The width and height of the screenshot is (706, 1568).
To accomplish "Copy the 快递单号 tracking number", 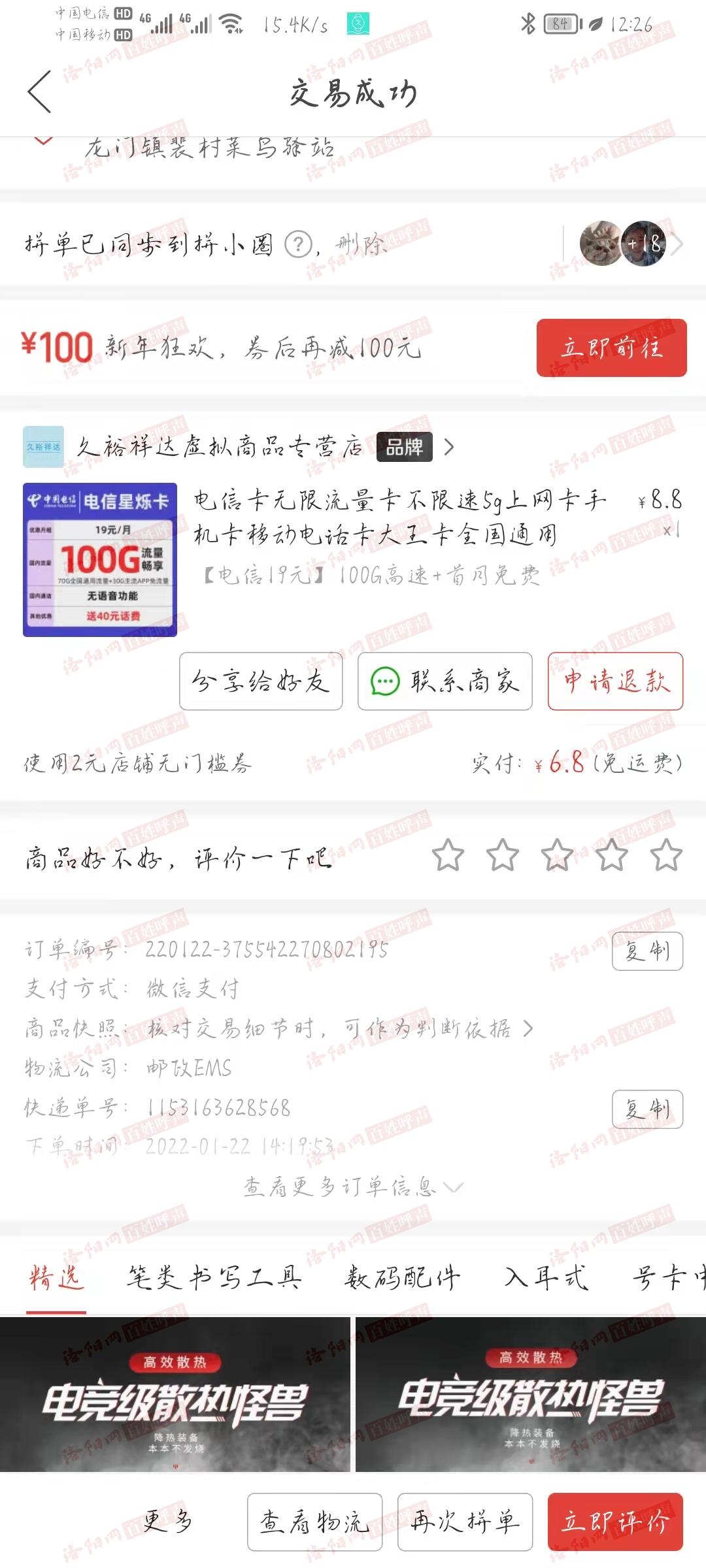I will [647, 1109].
